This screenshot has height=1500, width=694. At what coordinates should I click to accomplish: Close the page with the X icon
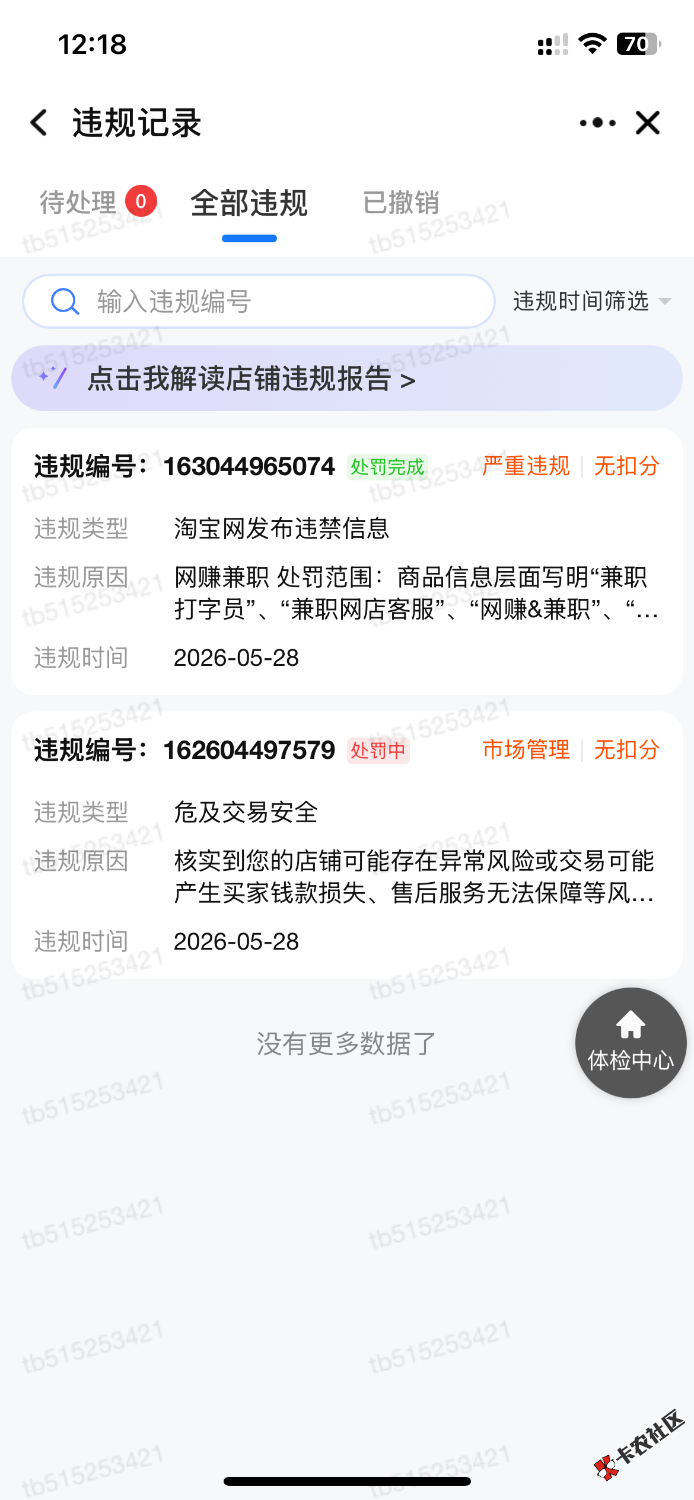[648, 123]
